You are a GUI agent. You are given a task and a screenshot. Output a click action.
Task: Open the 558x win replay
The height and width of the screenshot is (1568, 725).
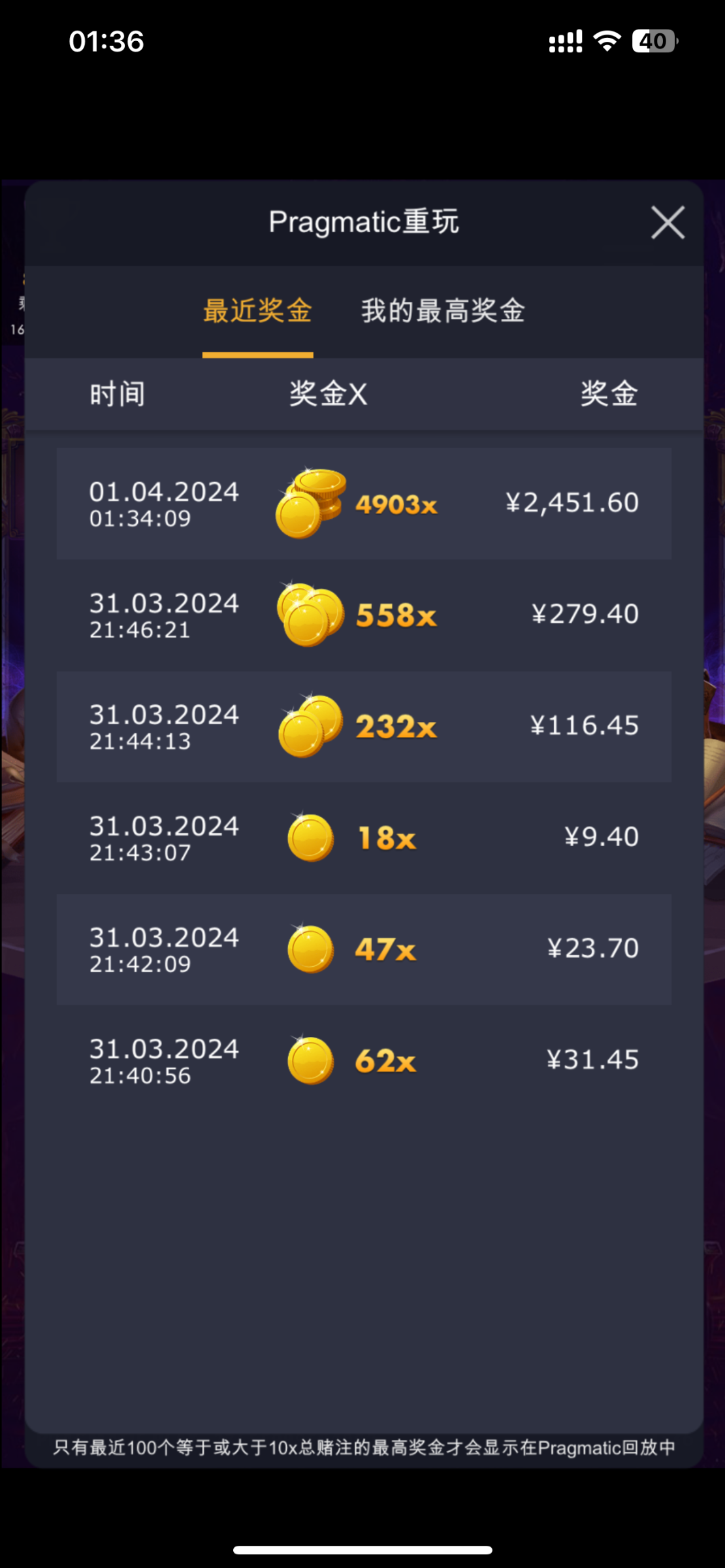click(363, 615)
